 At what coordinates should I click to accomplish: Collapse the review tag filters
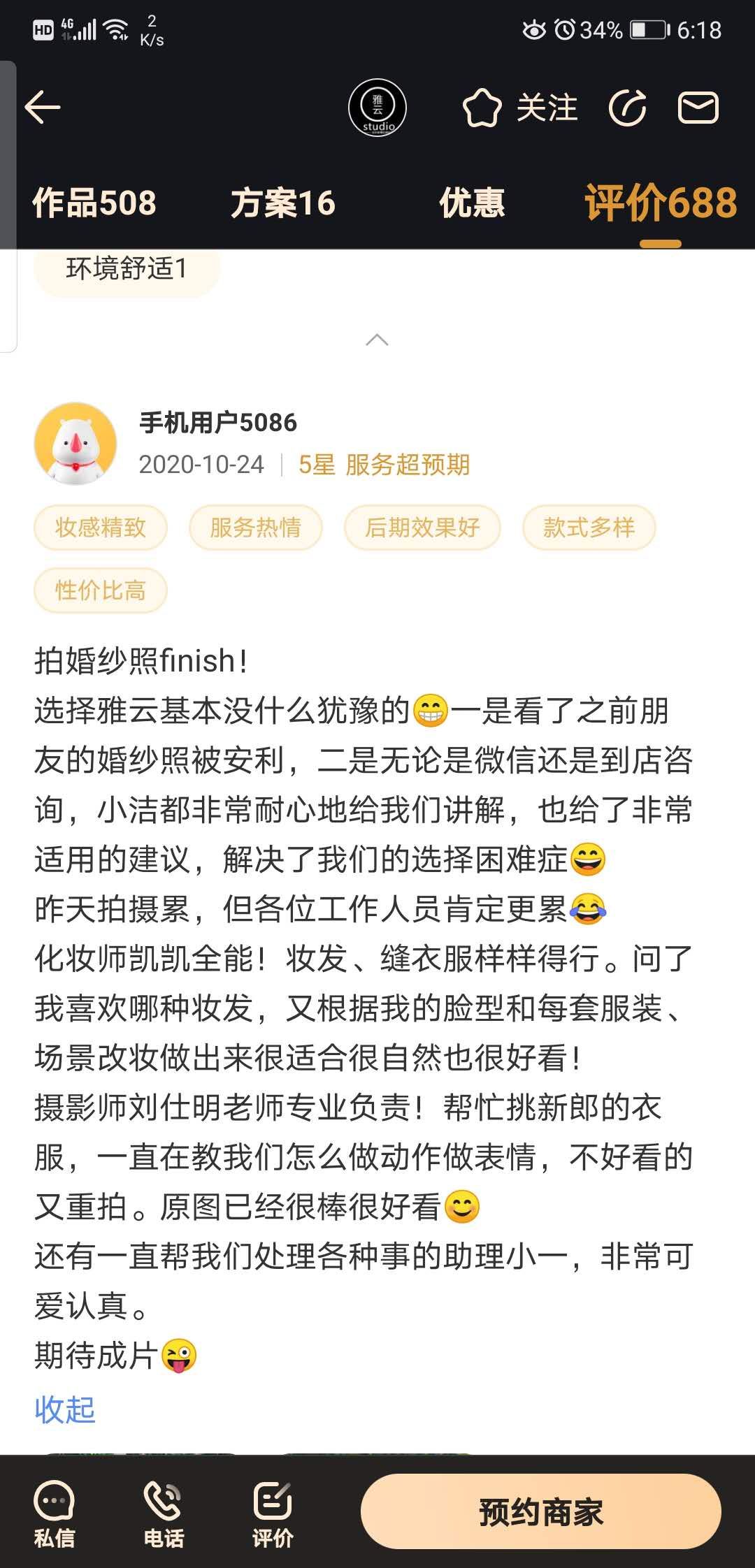377,340
